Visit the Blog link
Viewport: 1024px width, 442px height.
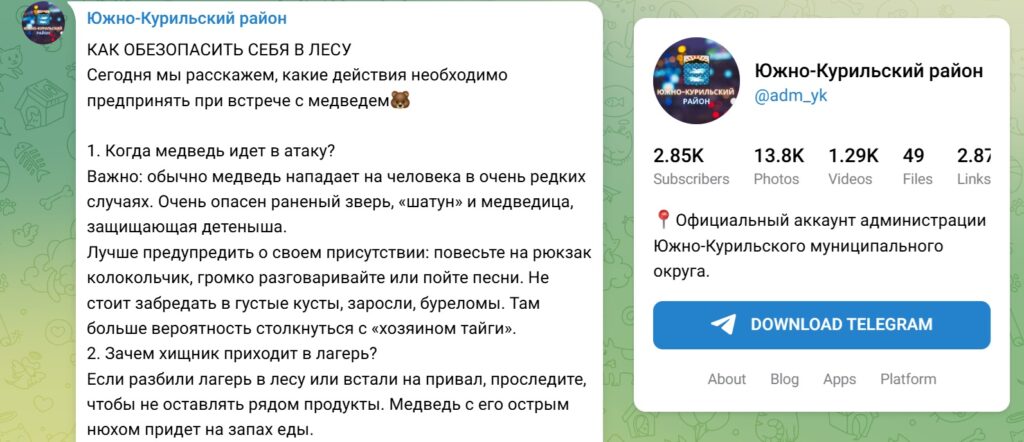tap(784, 379)
